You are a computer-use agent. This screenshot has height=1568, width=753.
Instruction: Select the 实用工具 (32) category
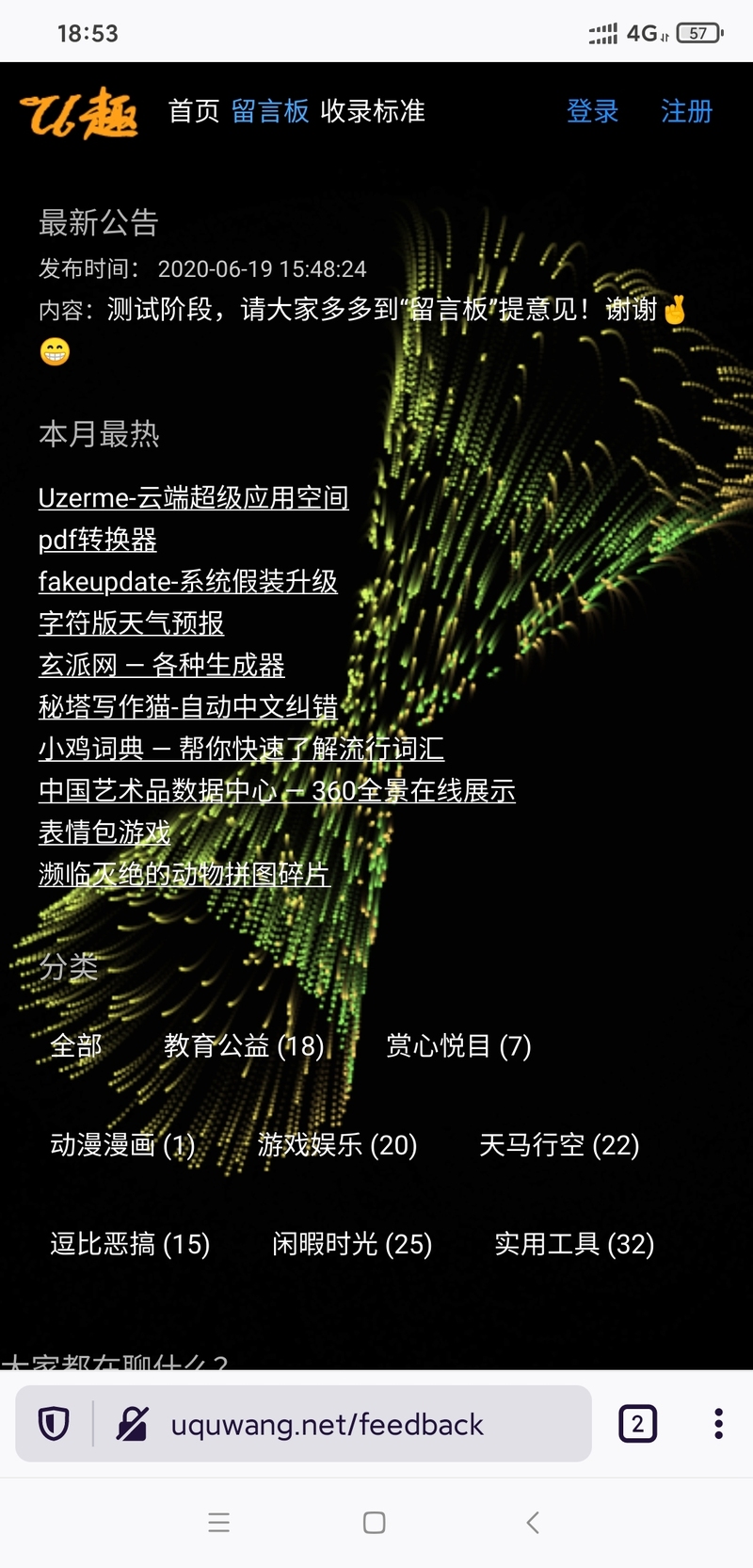click(x=574, y=1243)
